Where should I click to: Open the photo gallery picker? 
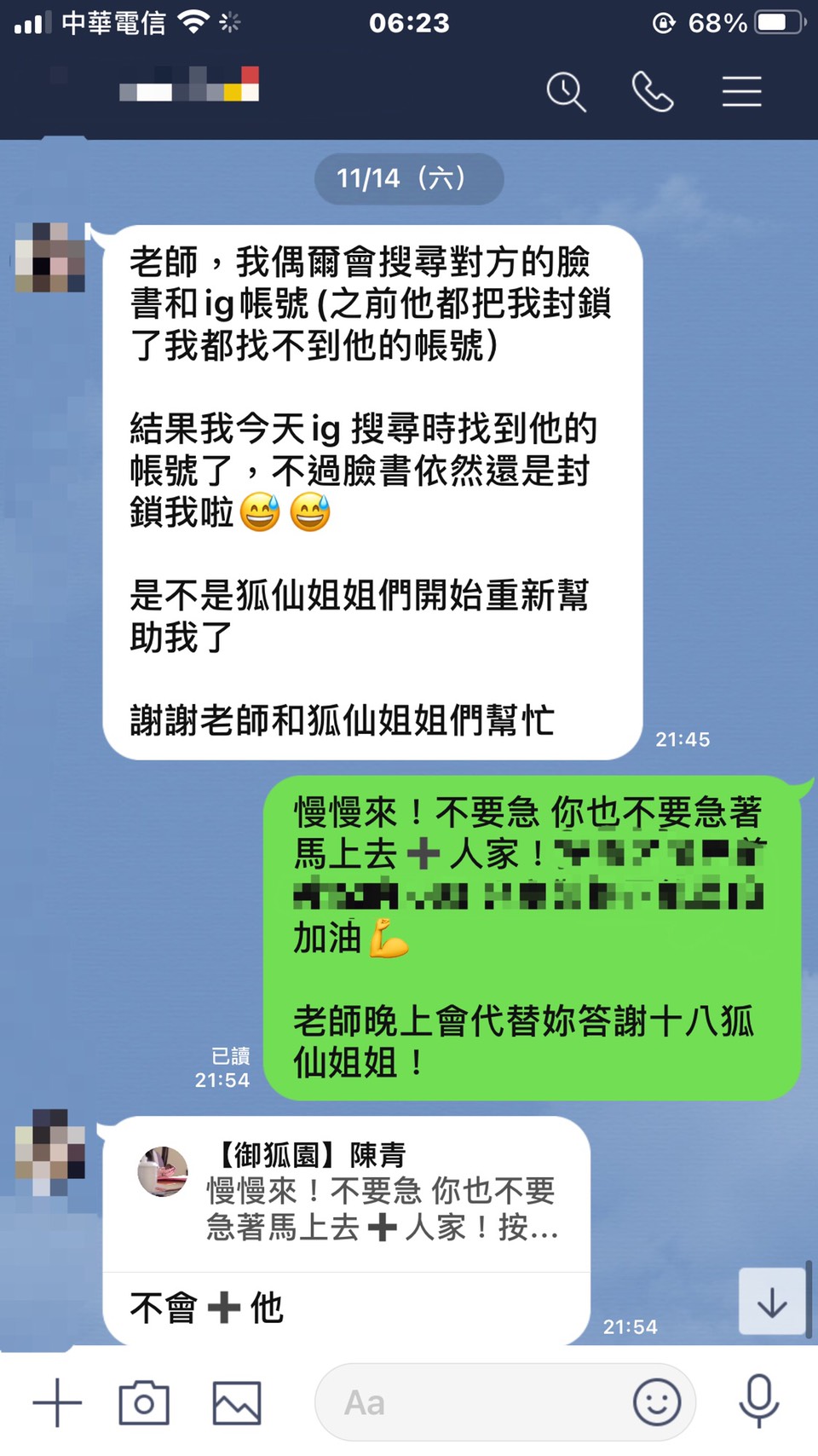tap(236, 1402)
